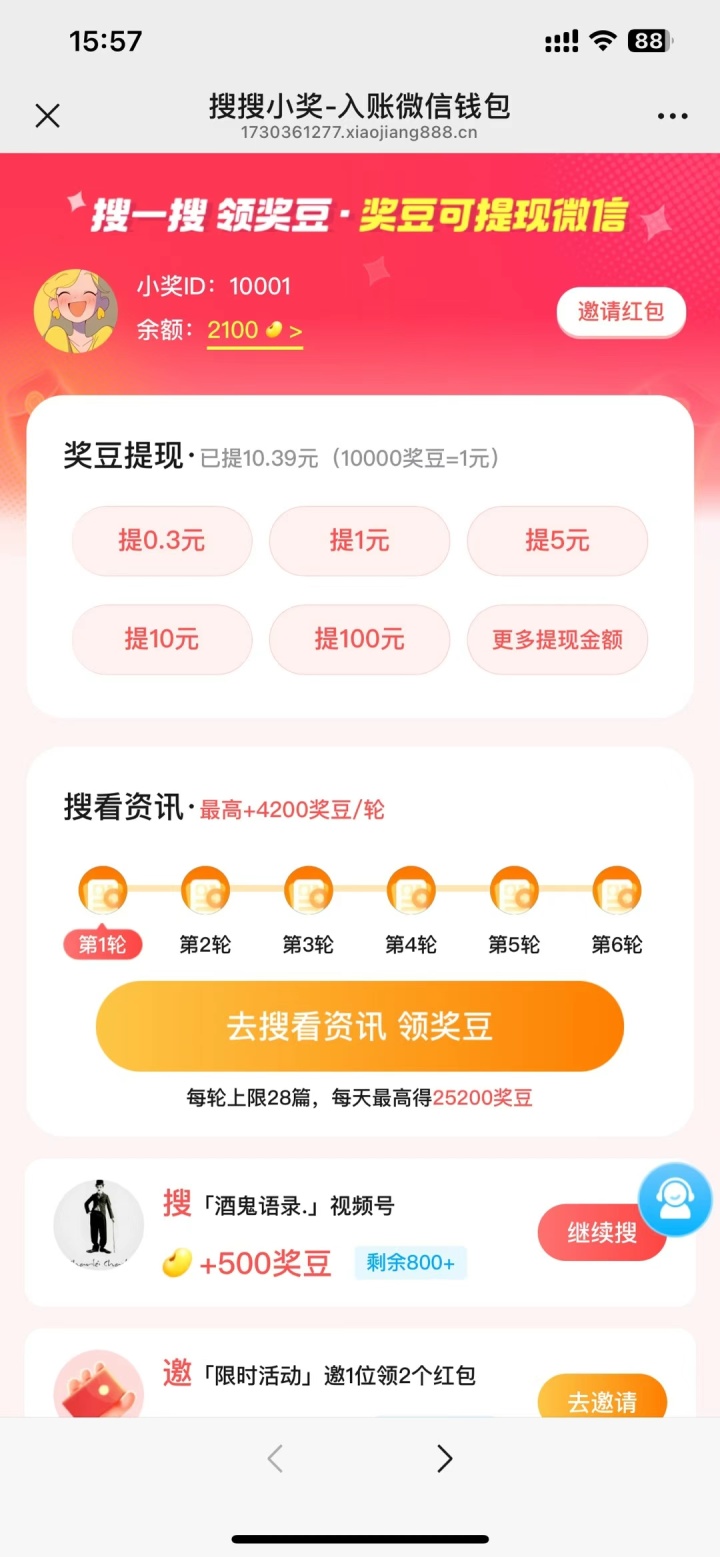The height and width of the screenshot is (1557, 720).
Task: Select the 提1元 withdrawal option
Action: click(359, 541)
